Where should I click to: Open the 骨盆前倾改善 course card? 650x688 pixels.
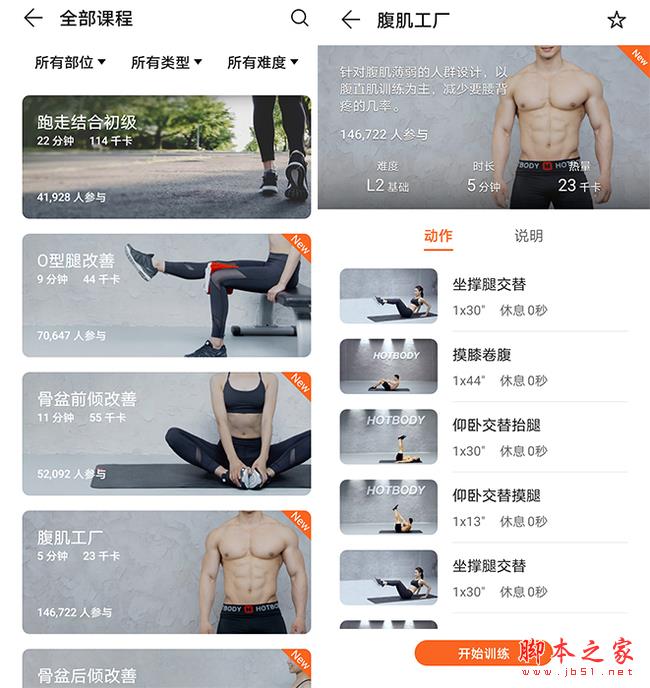166,433
